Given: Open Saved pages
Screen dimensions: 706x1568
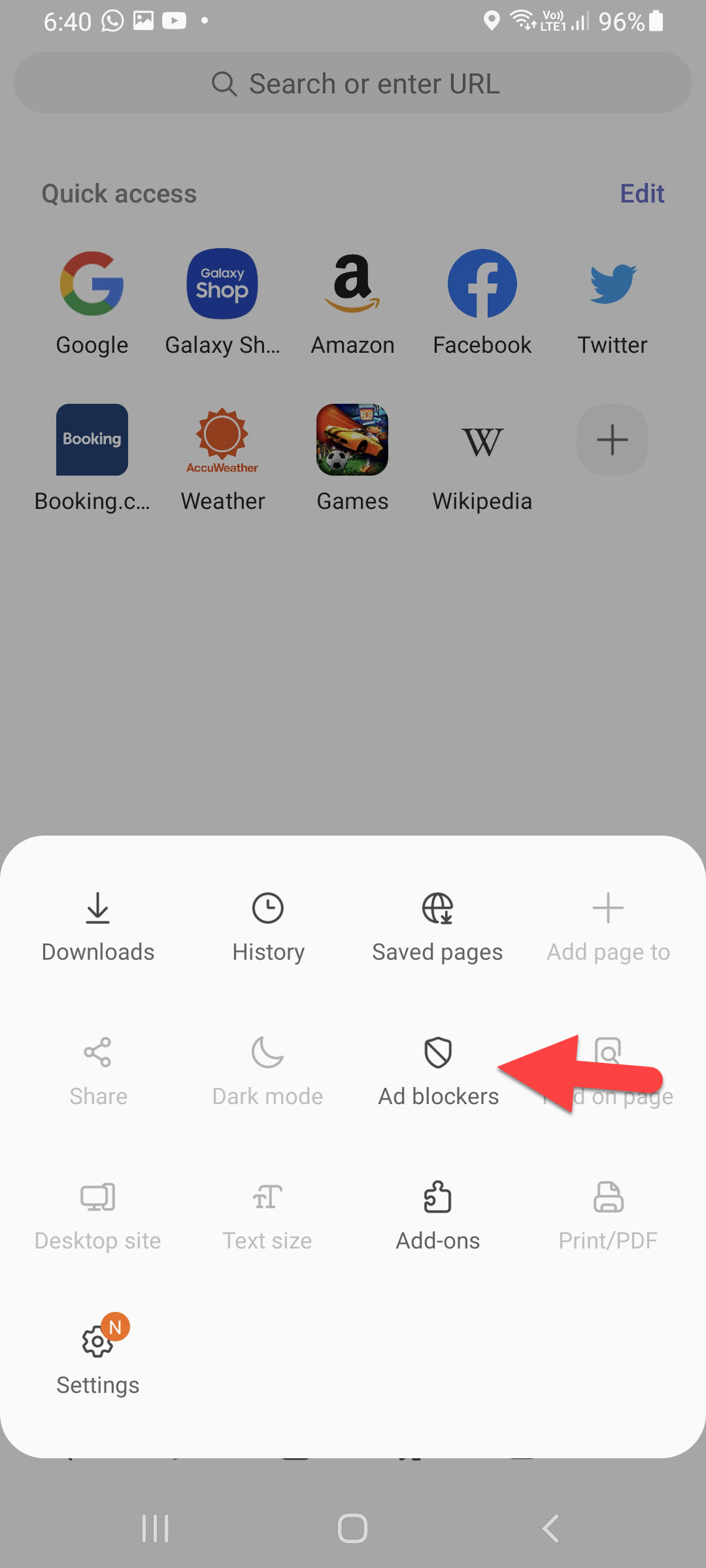Looking at the screenshot, I should [x=437, y=926].
